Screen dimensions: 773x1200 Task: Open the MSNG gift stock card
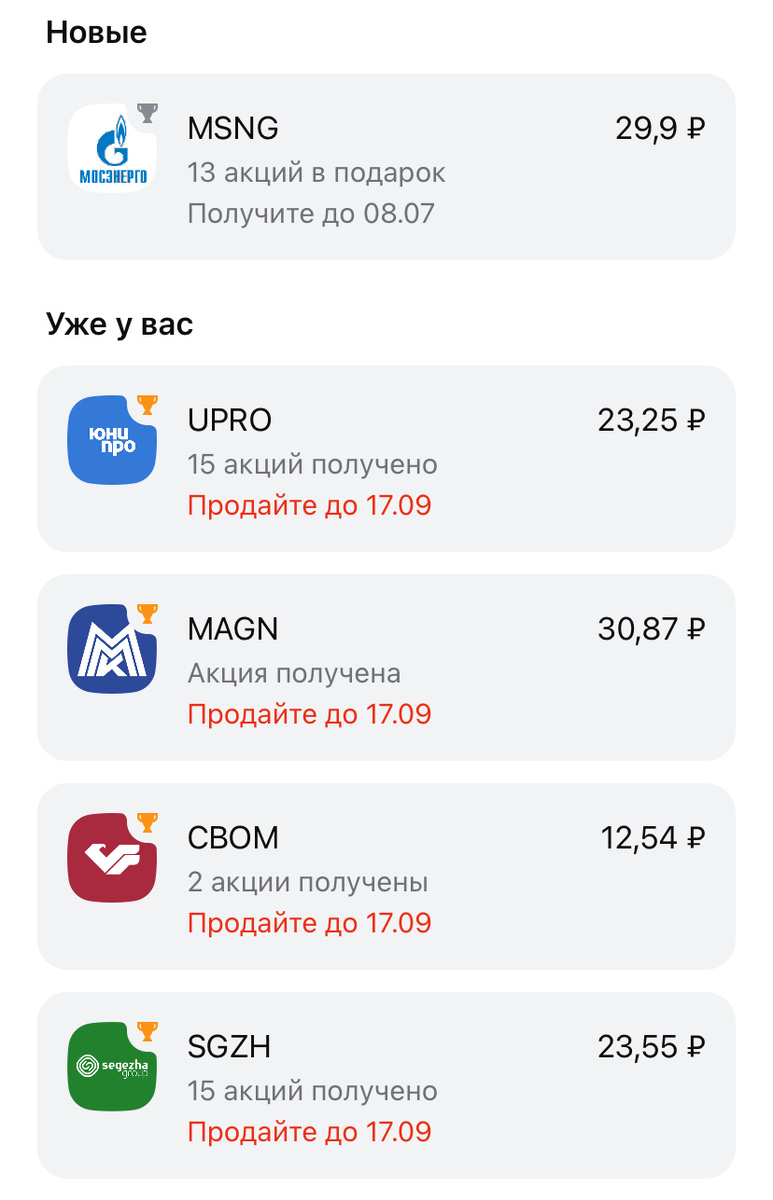[x=386, y=165]
